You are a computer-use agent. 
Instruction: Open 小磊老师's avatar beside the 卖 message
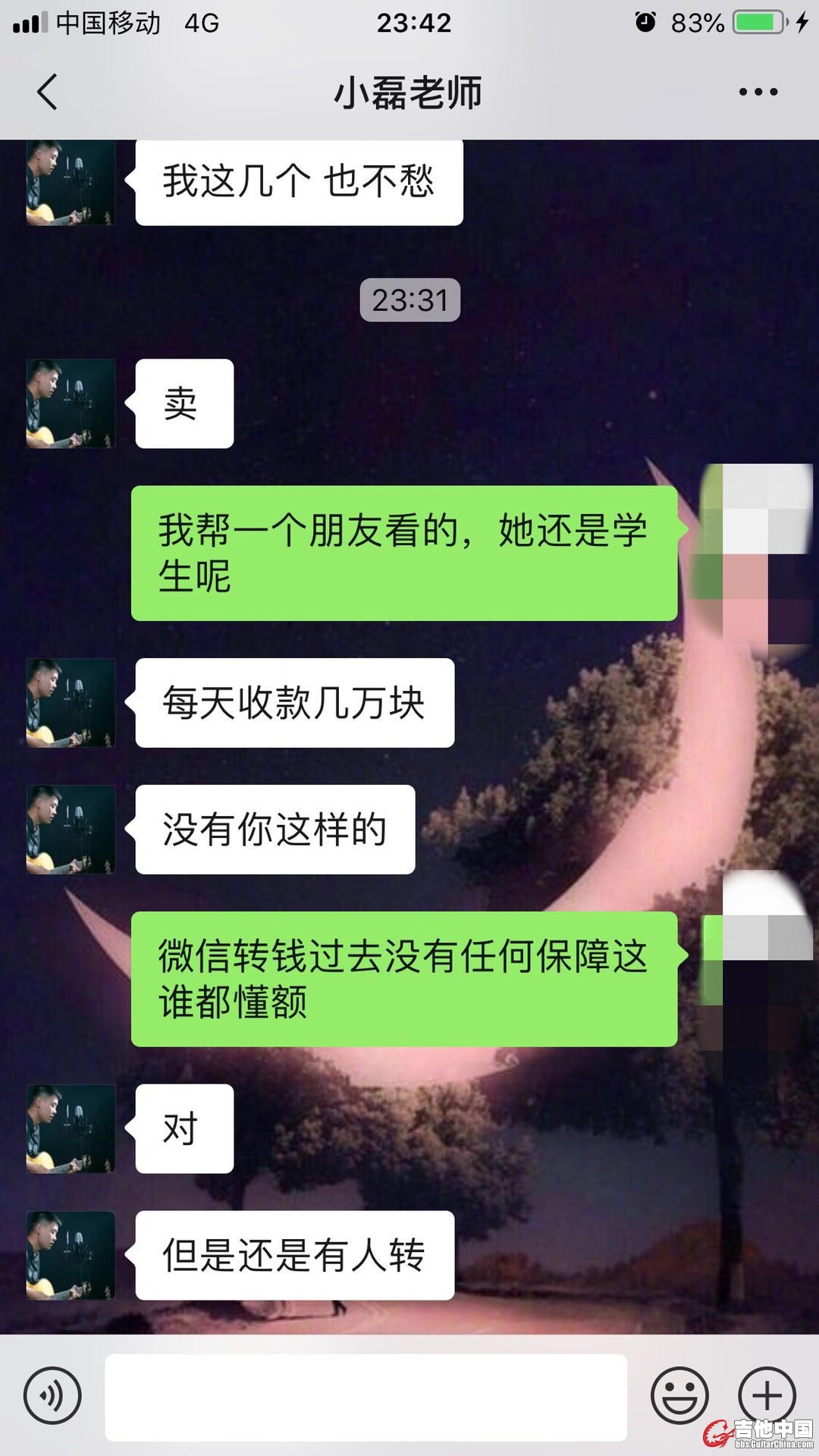[71, 403]
